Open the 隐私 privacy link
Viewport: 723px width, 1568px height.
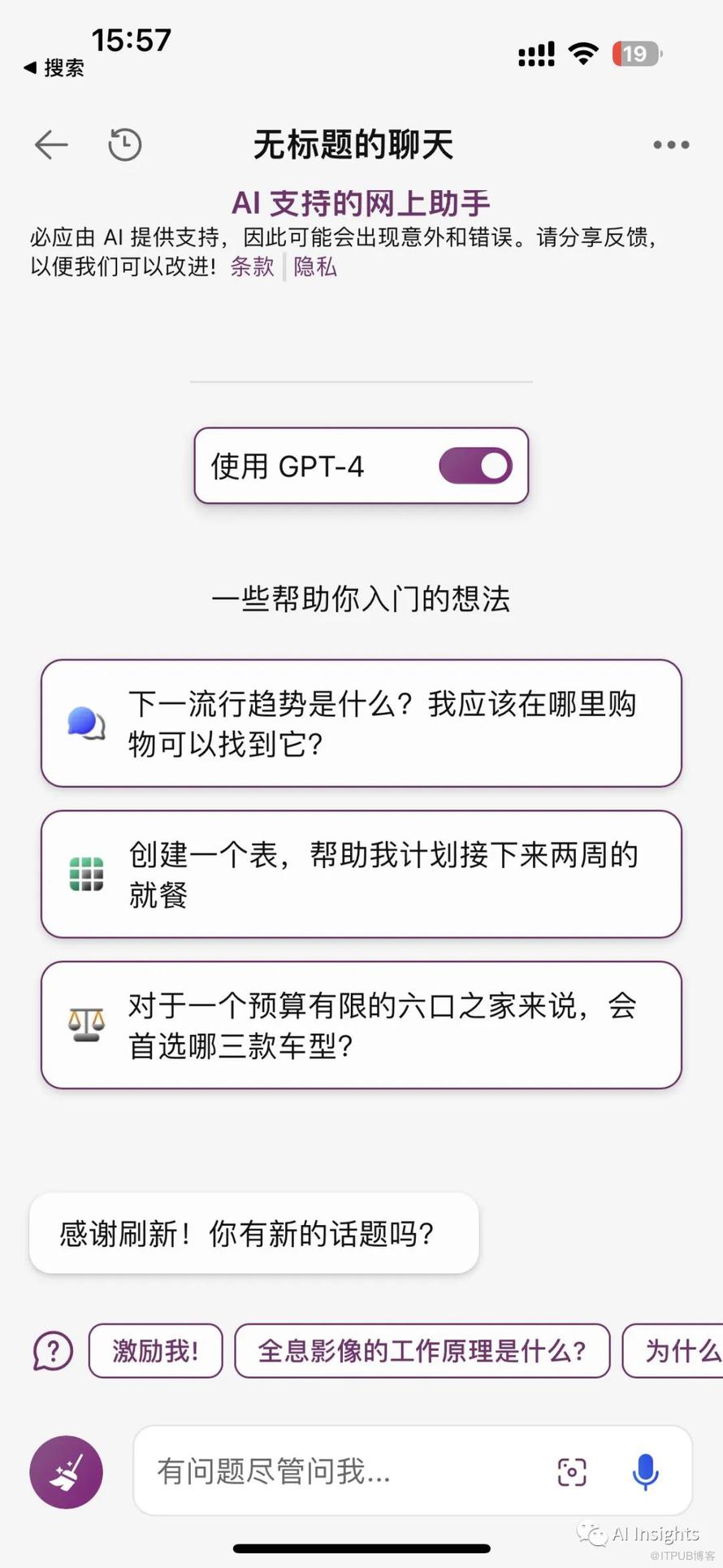[315, 267]
